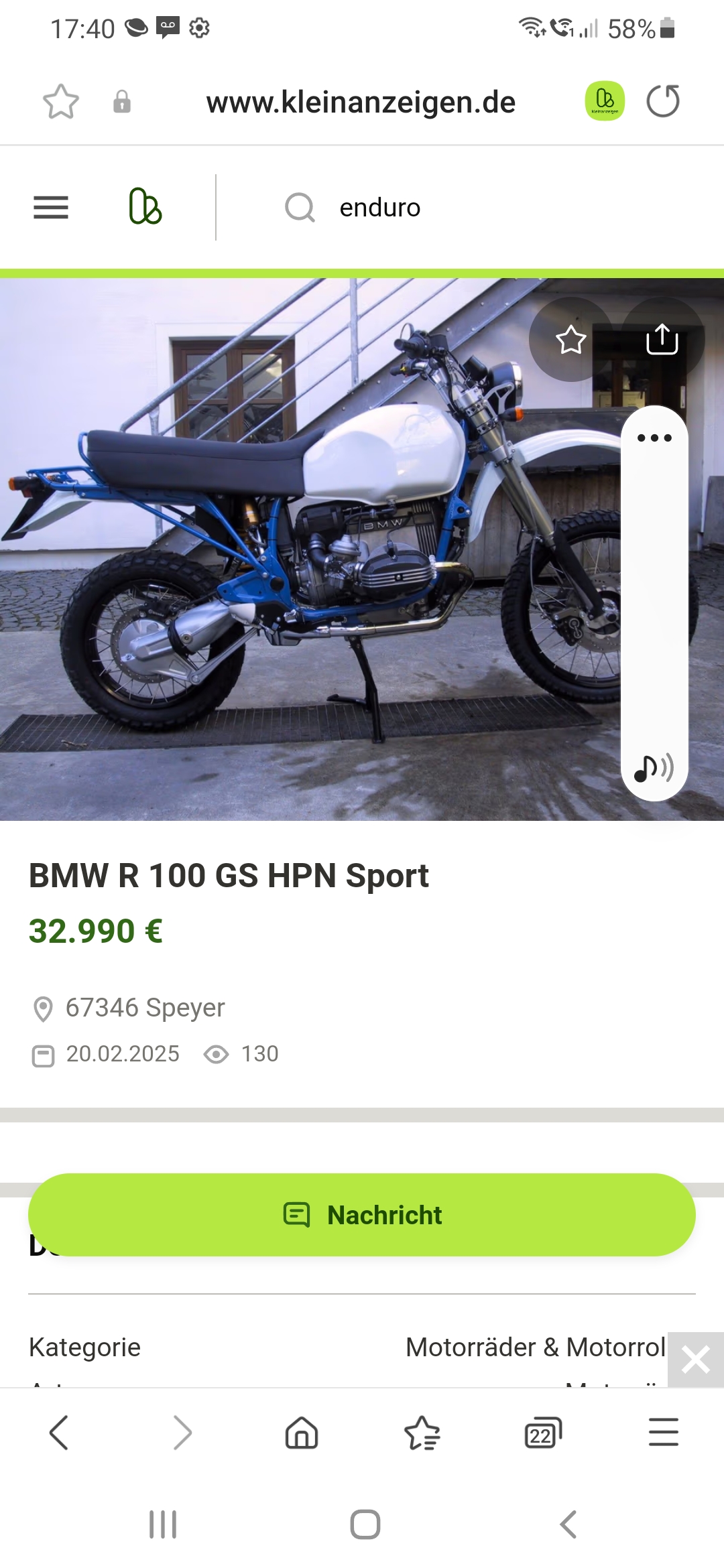Bookmark this page with the address bar star

click(x=61, y=102)
